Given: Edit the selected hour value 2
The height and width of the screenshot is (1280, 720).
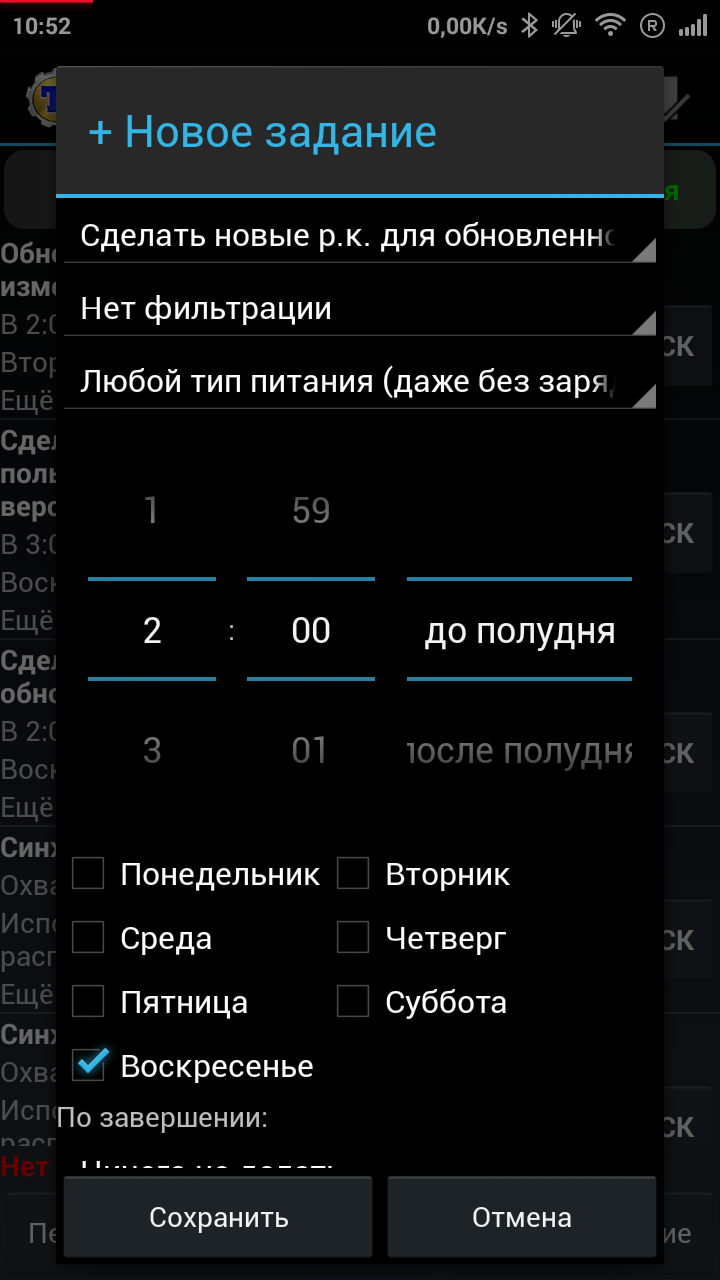Looking at the screenshot, I should point(152,631).
